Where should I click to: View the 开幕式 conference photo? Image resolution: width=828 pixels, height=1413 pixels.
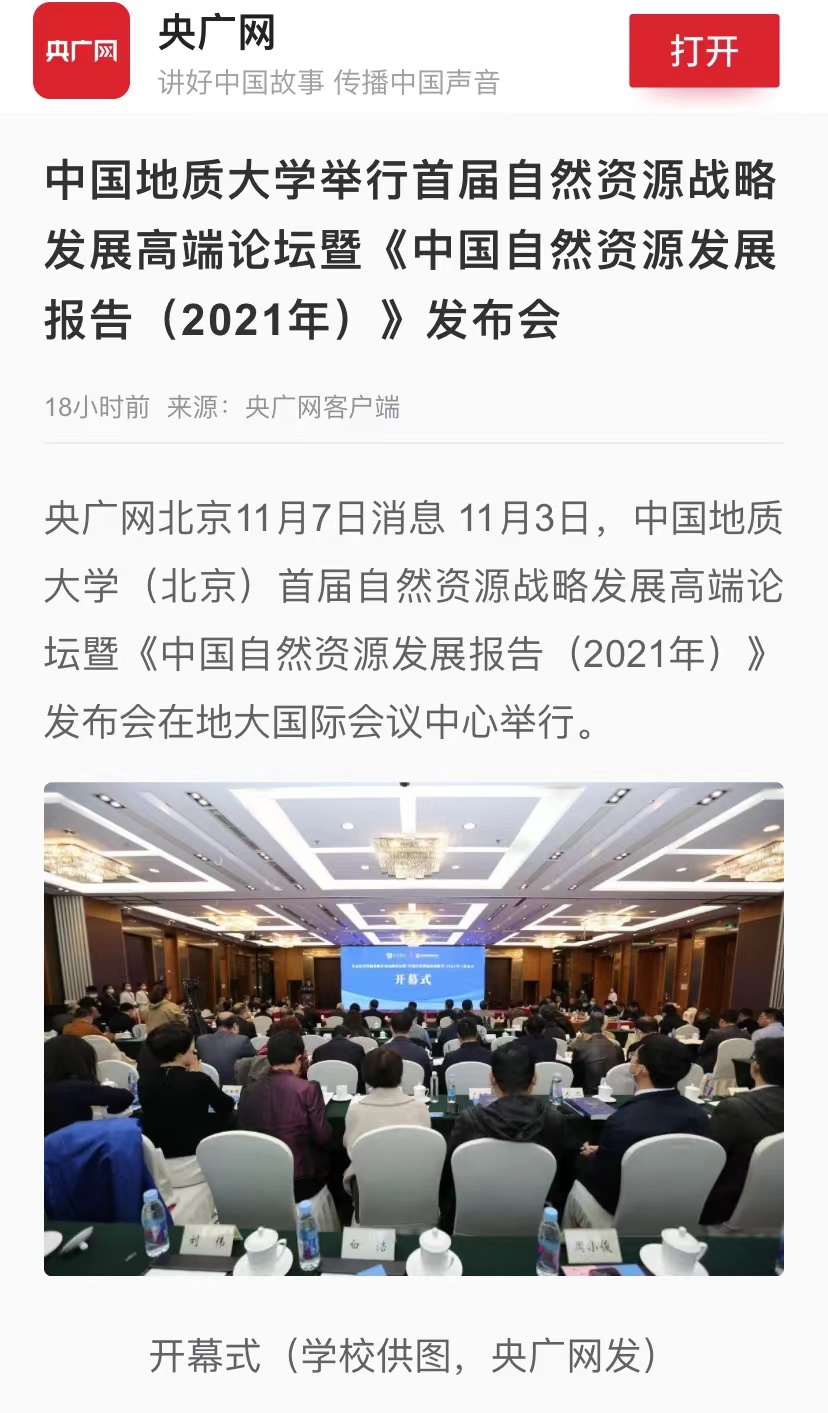[414, 1028]
